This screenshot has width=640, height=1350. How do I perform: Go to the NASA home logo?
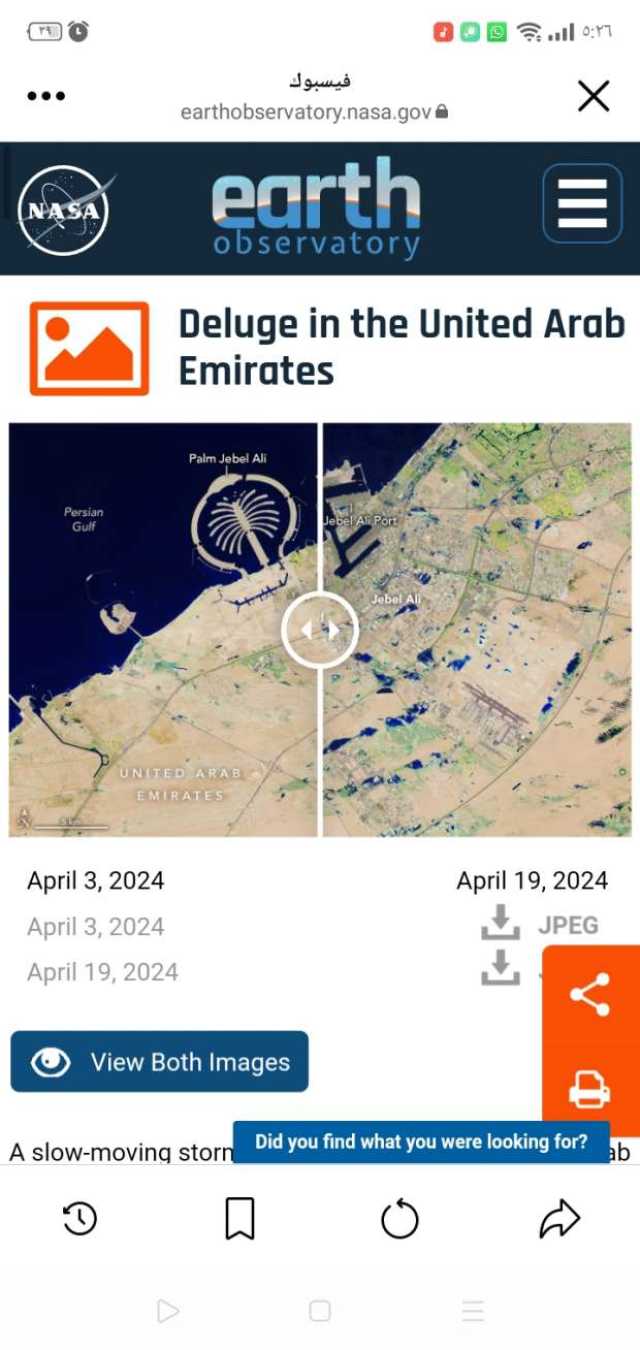(x=64, y=210)
